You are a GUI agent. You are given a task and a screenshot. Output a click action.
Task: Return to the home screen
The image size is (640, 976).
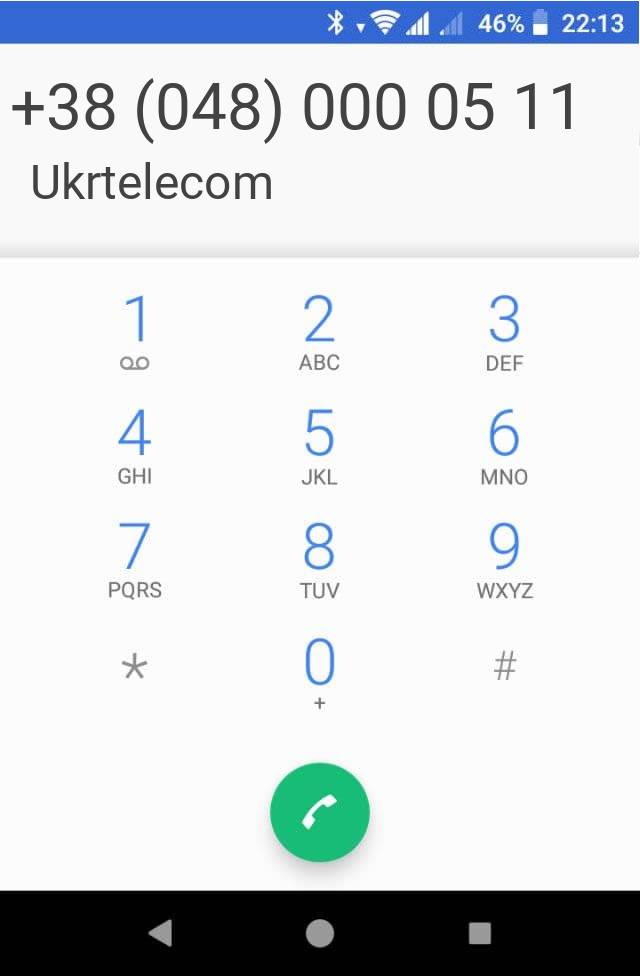pos(320,933)
